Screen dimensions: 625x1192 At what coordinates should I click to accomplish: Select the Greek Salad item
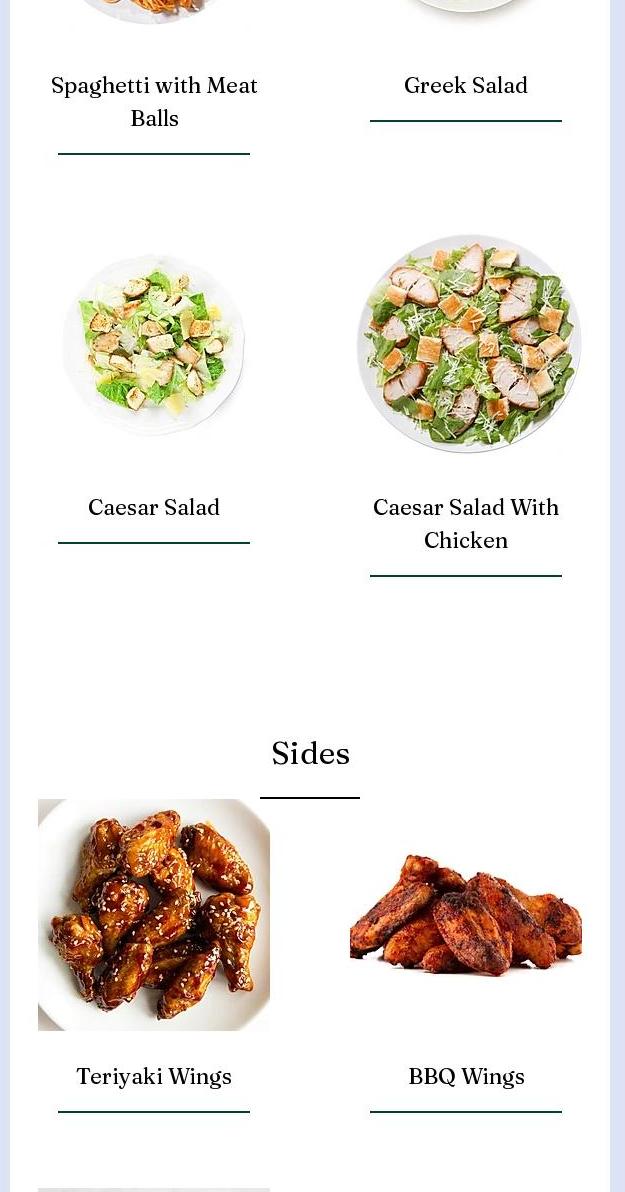point(466,85)
